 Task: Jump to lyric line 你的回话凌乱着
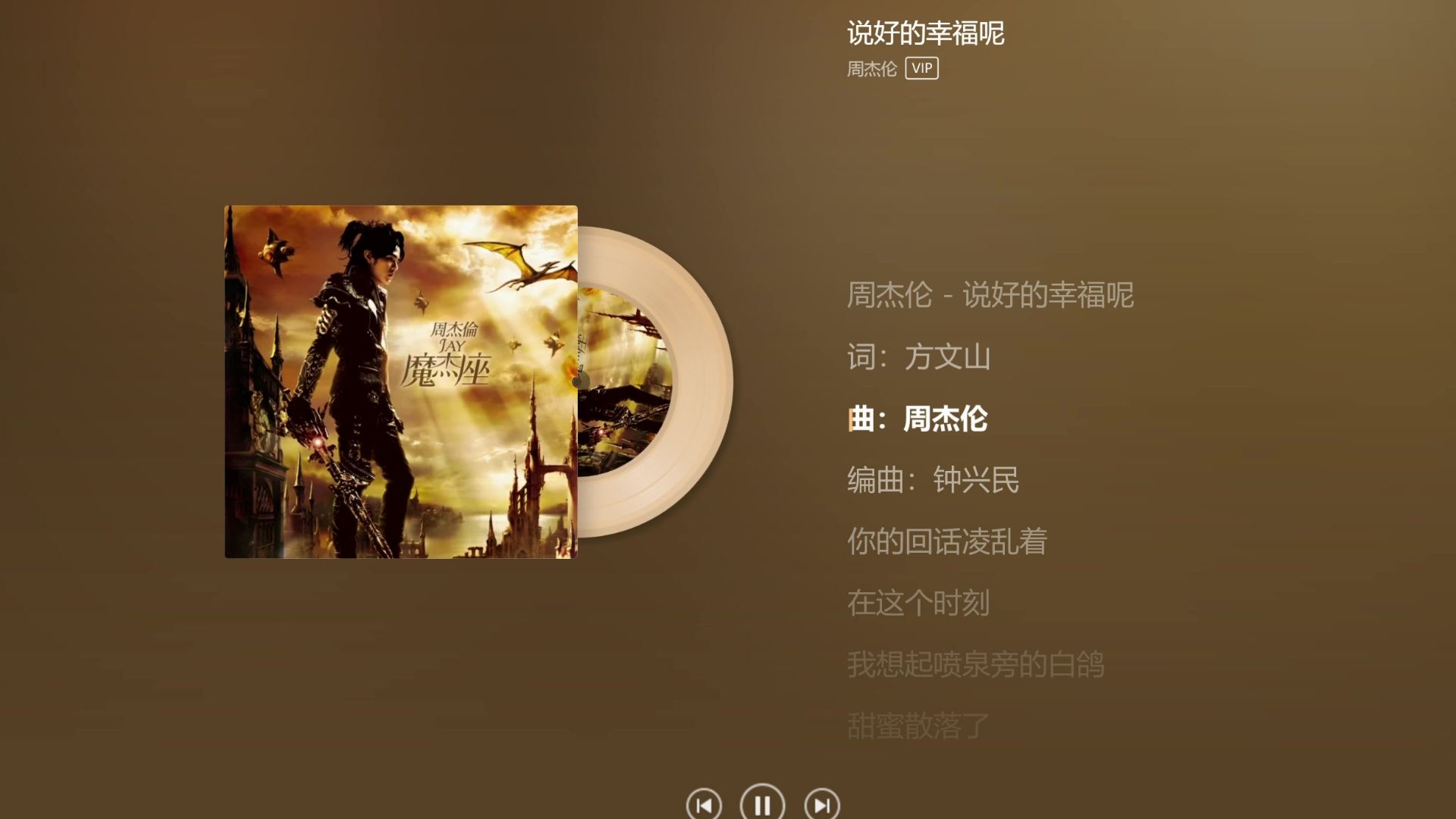pyautogui.click(x=946, y=541)
